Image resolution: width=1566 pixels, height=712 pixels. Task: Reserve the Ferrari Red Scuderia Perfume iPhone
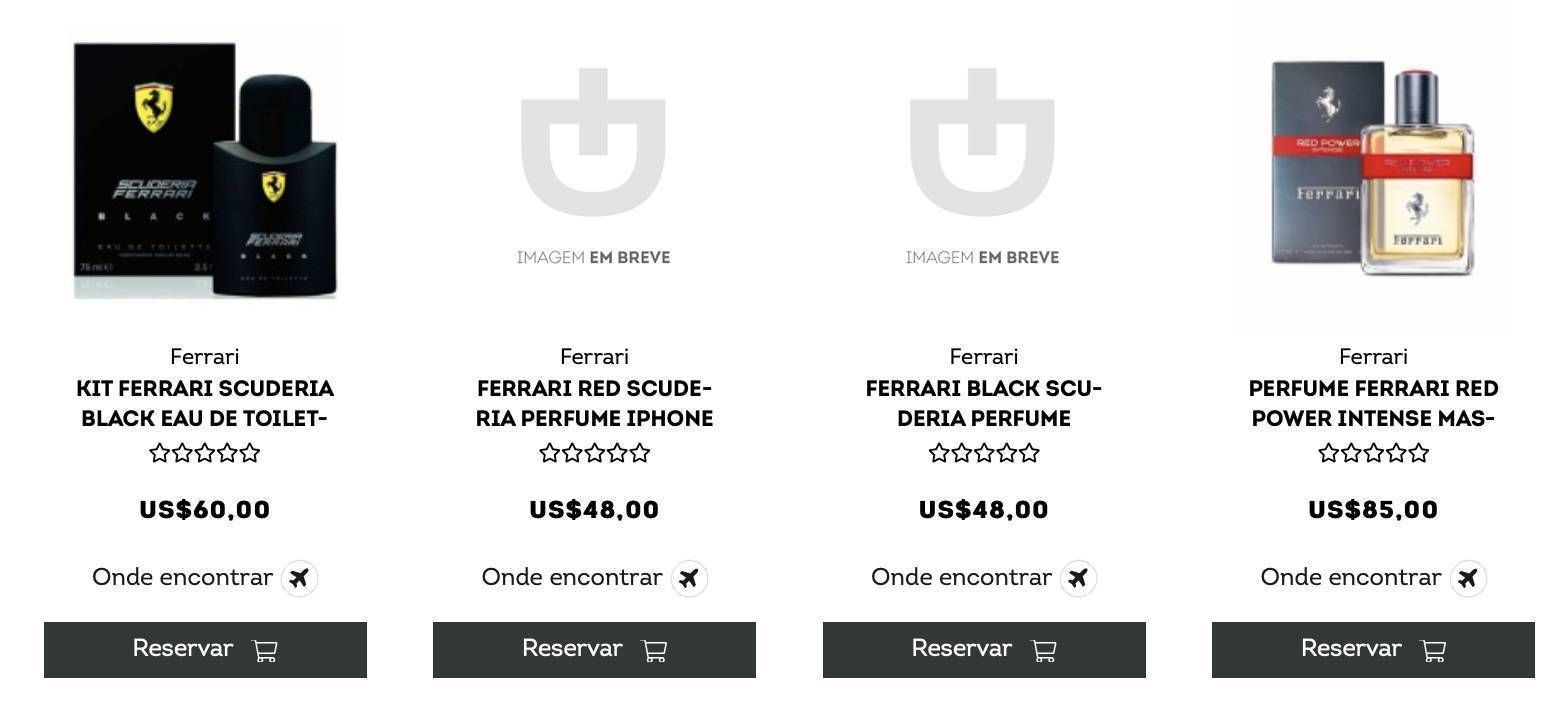coord(594,650)
